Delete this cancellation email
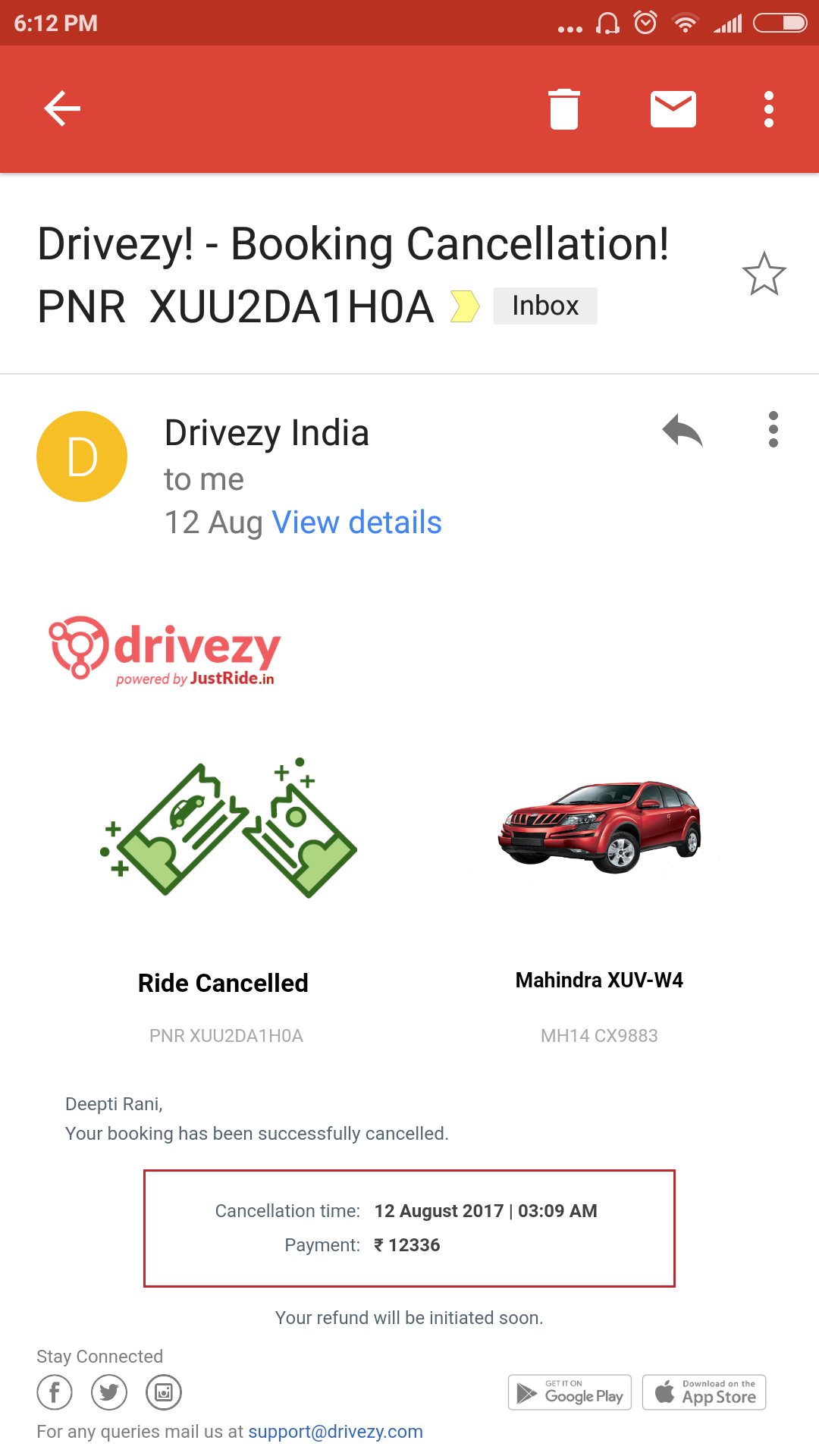The width and height of the screenshot is (819, 1456). click(x=563, y=108)
